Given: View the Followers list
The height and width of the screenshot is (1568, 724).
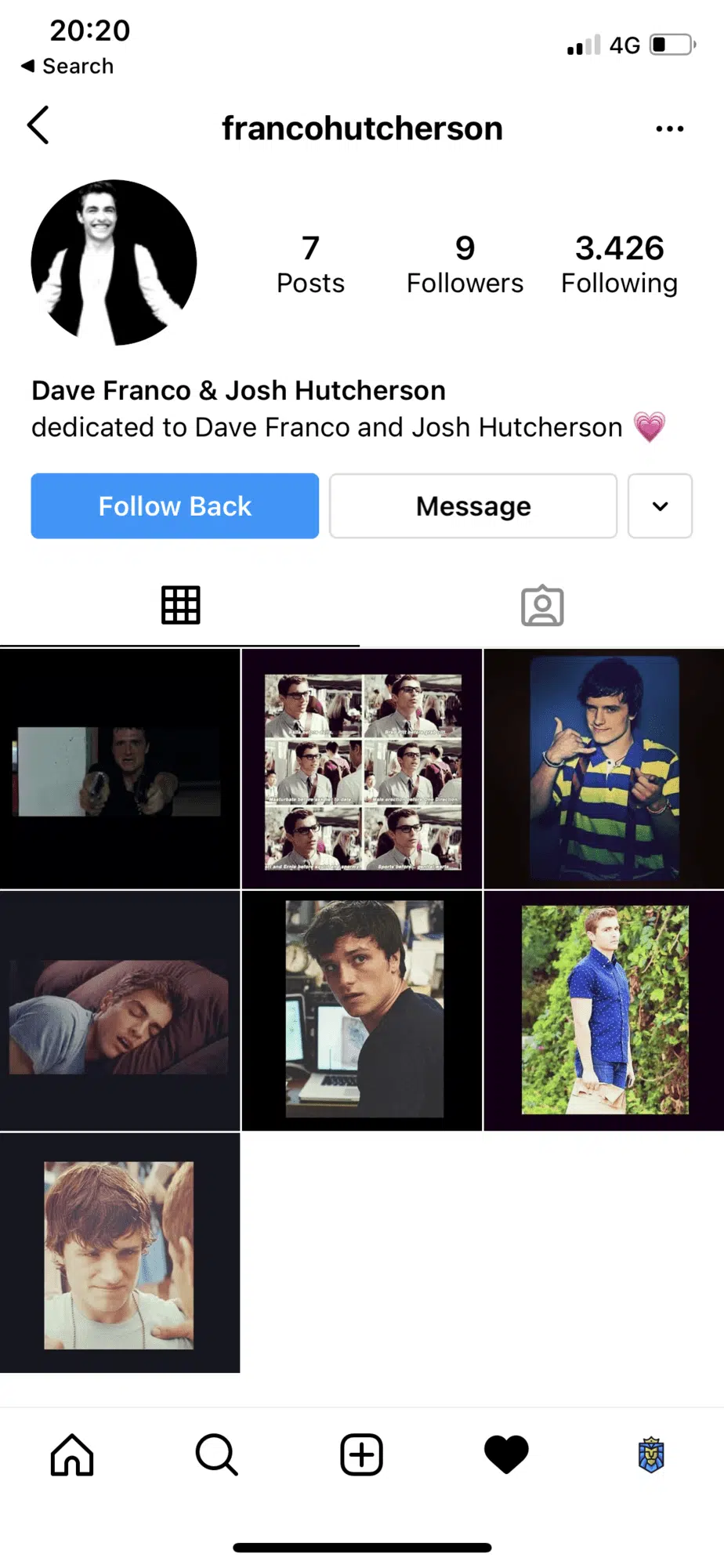Looking at the screenshot, I should pyautogui.click(x=465, y=264).
